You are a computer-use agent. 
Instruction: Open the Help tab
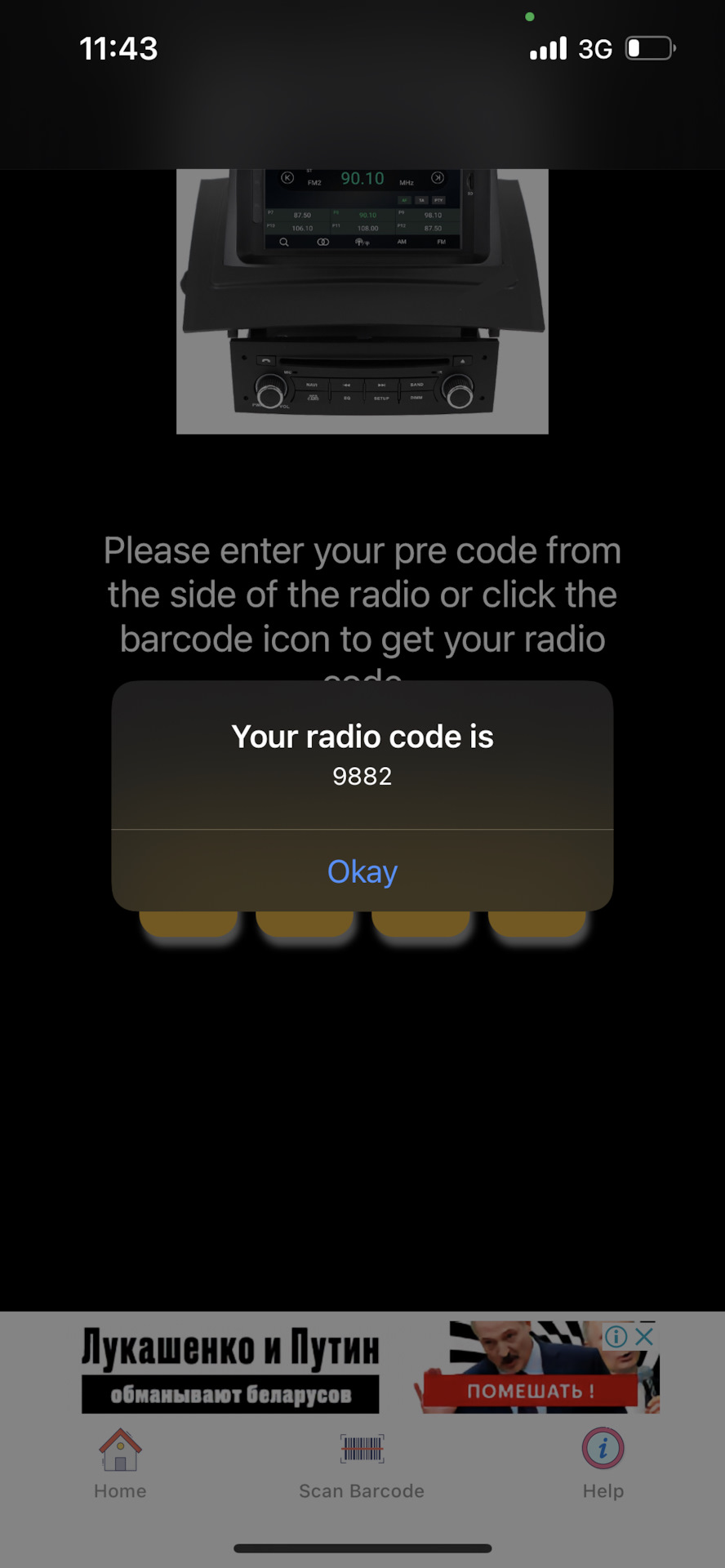click(x=603, y=1464)
